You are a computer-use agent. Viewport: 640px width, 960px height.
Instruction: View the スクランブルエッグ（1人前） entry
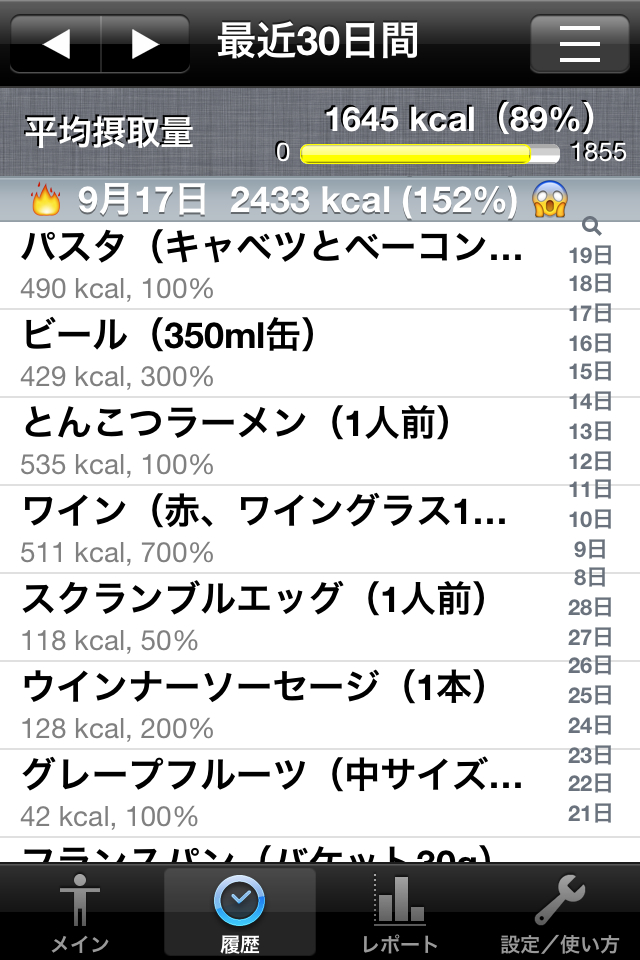click(280, 617)
